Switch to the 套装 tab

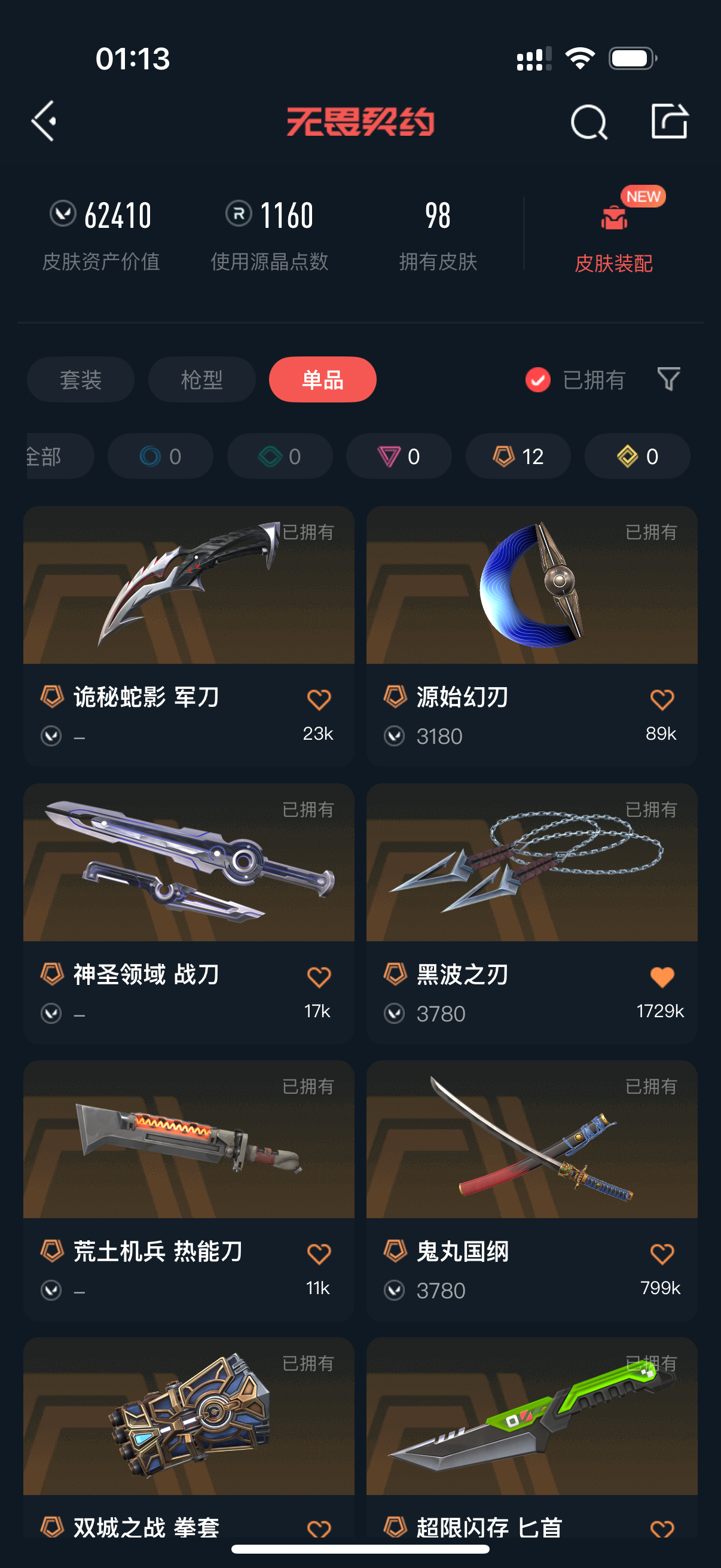(80, 380)
